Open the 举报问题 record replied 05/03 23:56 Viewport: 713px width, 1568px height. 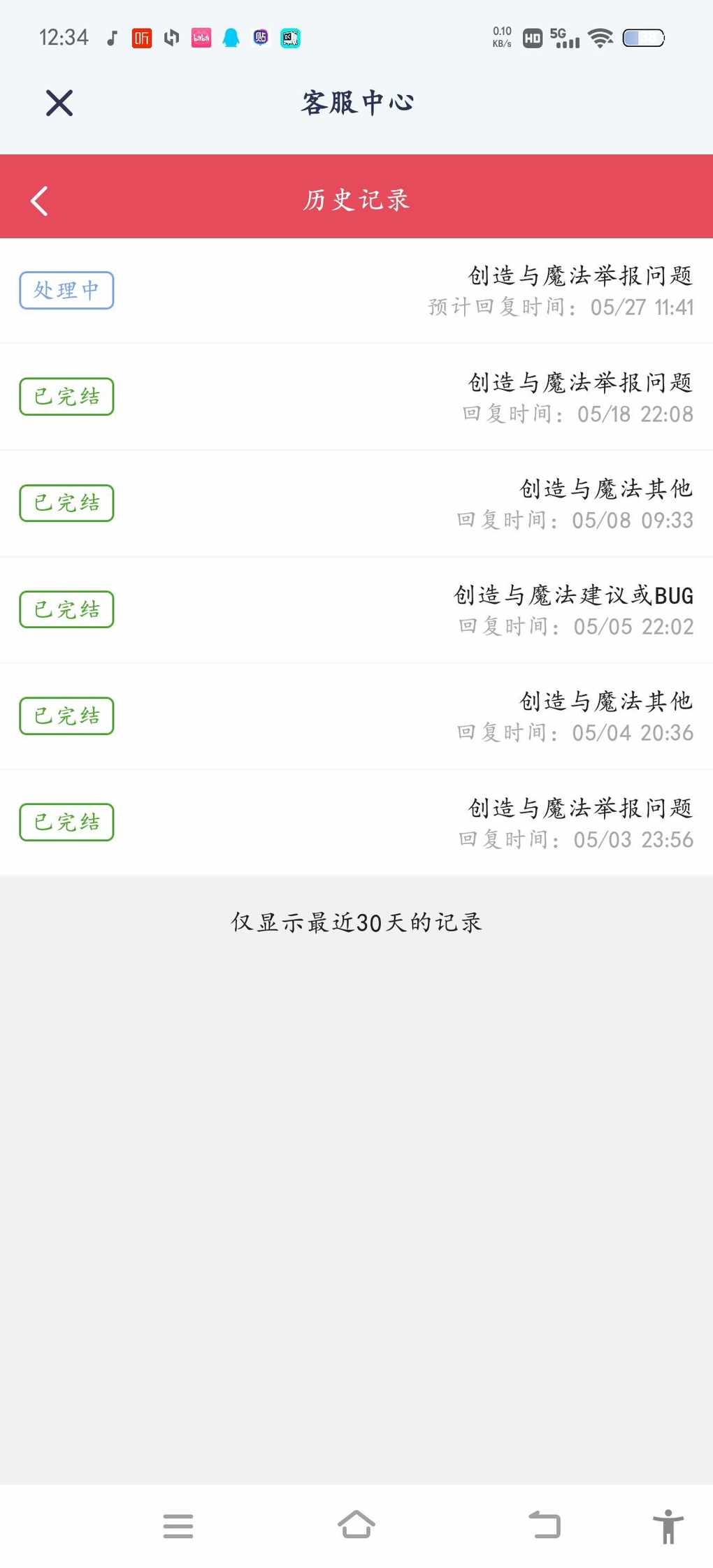point(356,822)
